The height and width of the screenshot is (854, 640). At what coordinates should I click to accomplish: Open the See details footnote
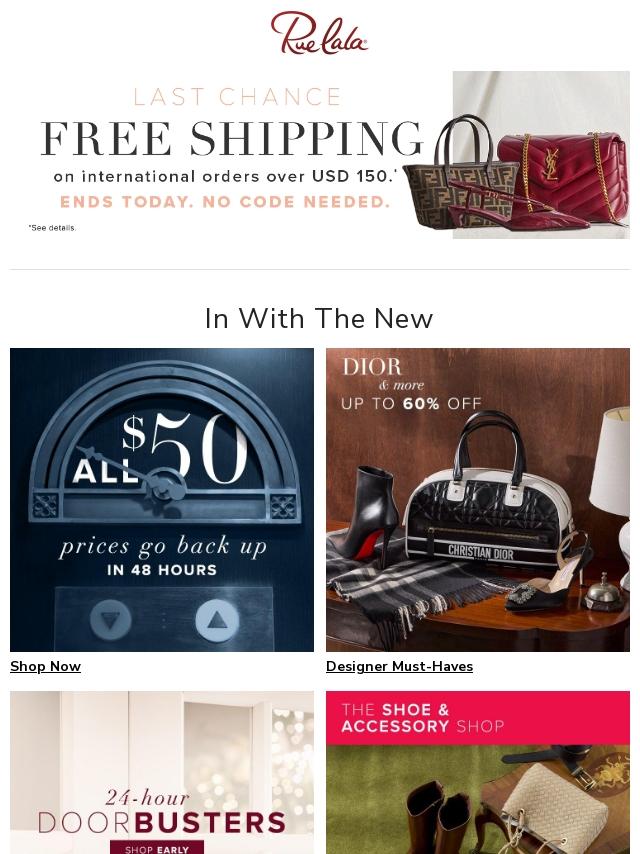52,228
